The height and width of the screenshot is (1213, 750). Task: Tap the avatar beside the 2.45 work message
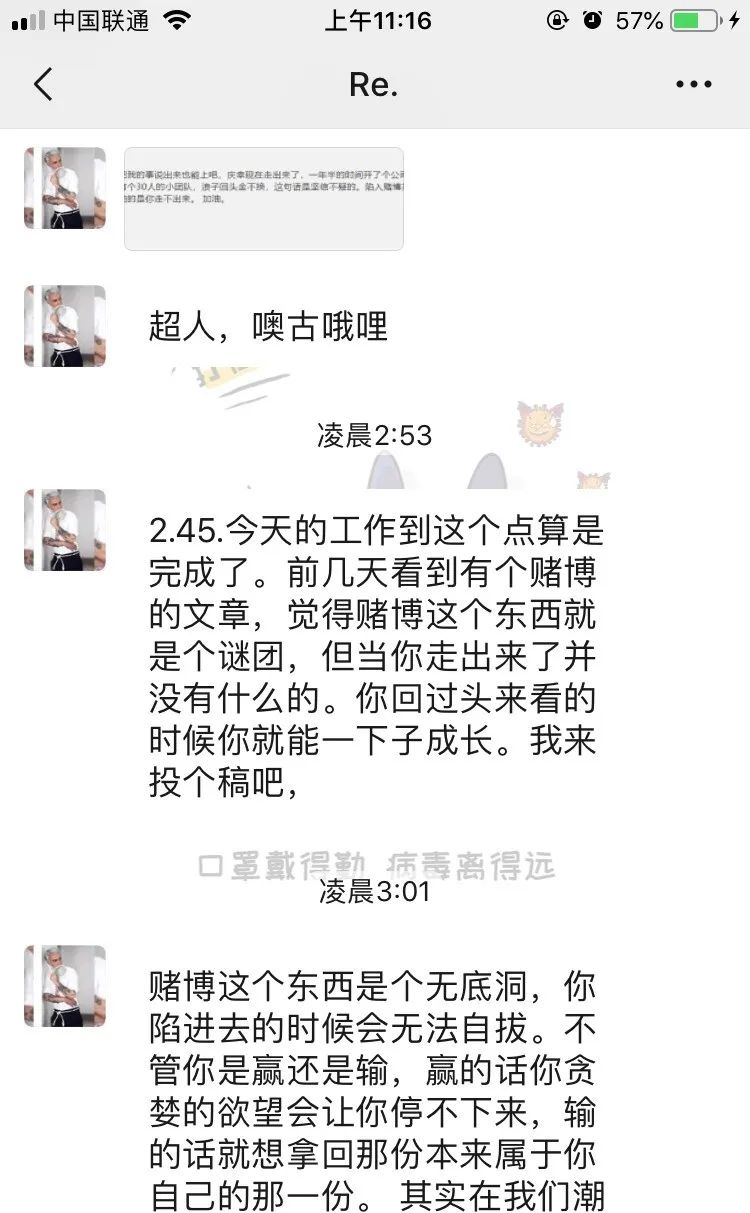tap(64, 531)
